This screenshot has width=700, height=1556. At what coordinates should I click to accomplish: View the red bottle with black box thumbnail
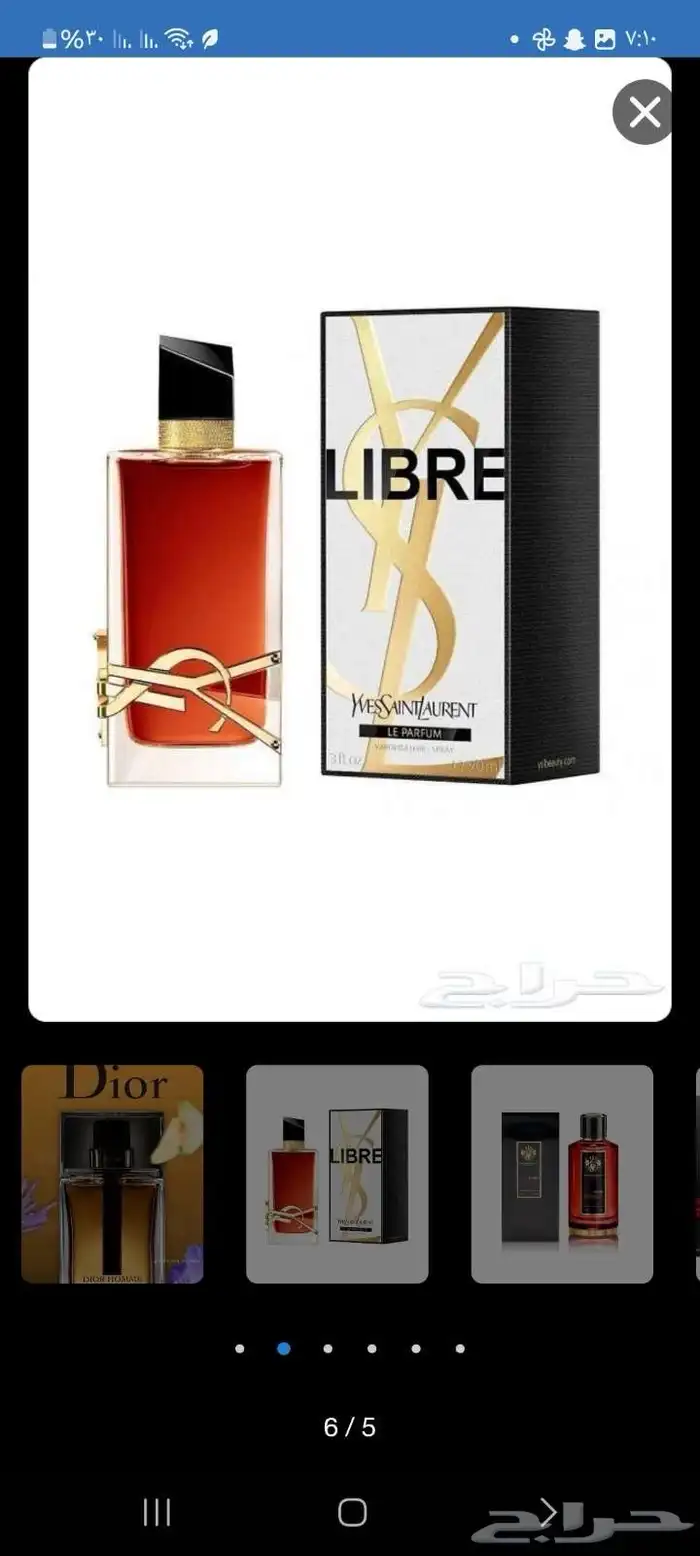click(562, 1174)
